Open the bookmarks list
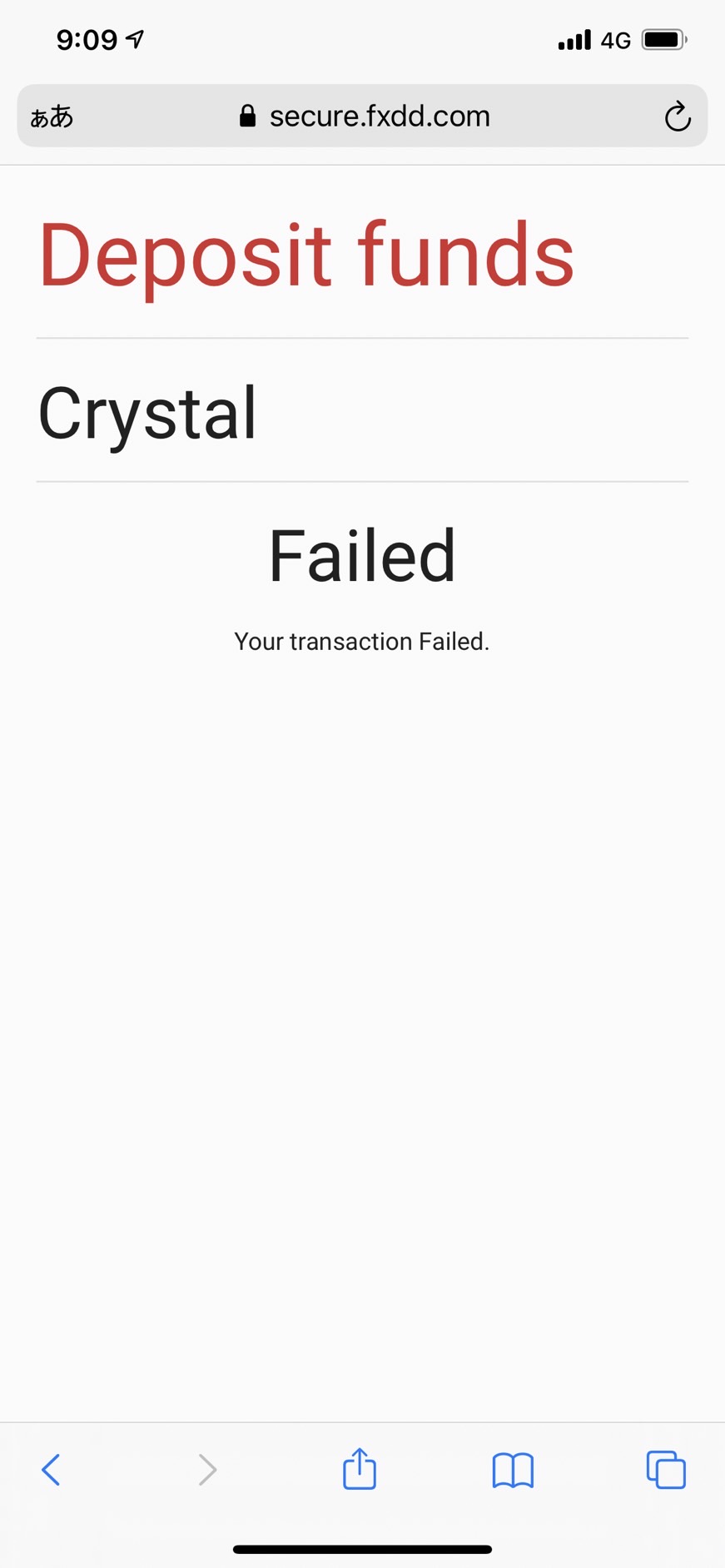This screenshot has height=1568, width=725. 513,1470
